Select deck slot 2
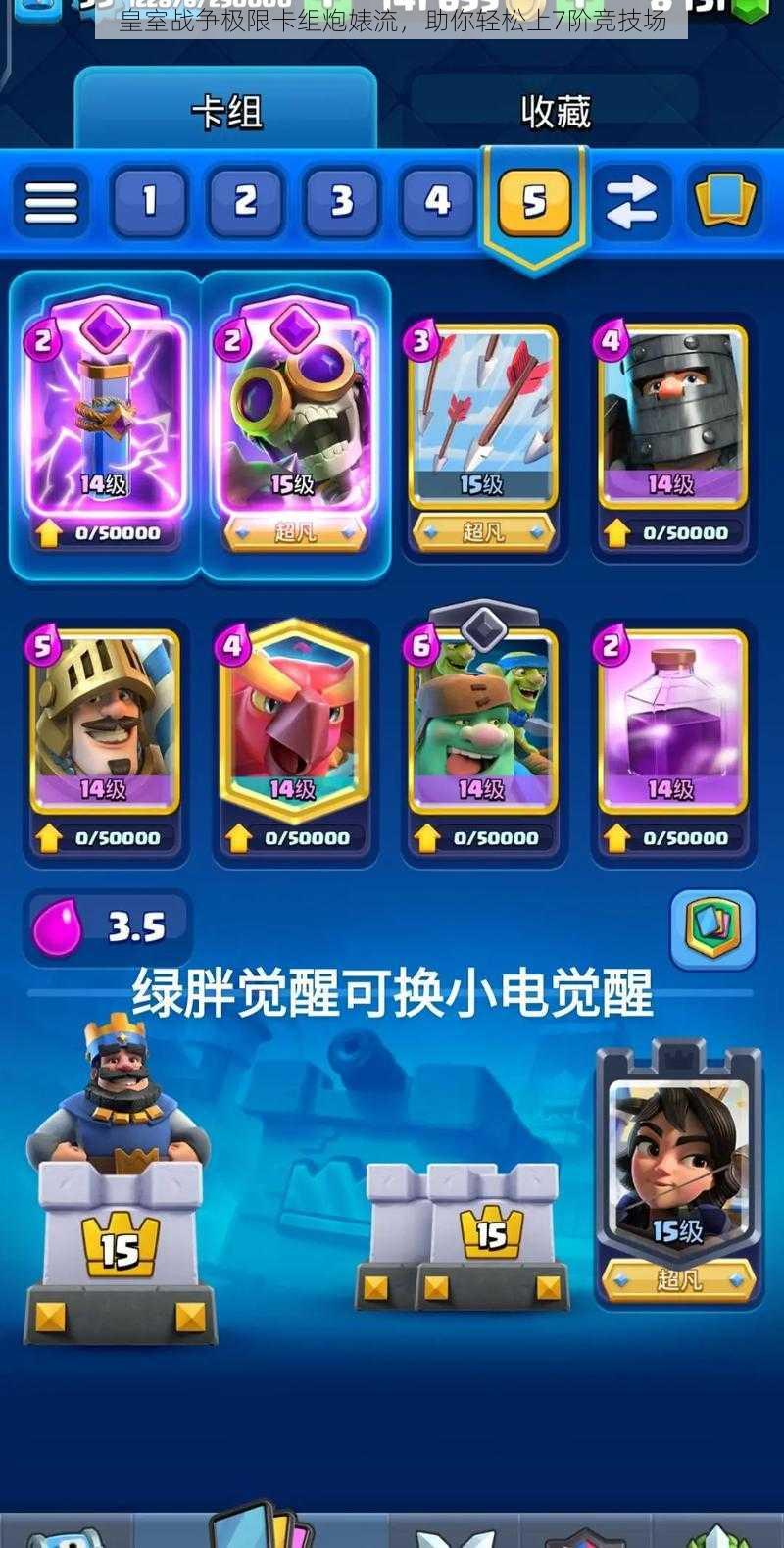The width and height of the screenshot is (784, 1548). [245, 203]
